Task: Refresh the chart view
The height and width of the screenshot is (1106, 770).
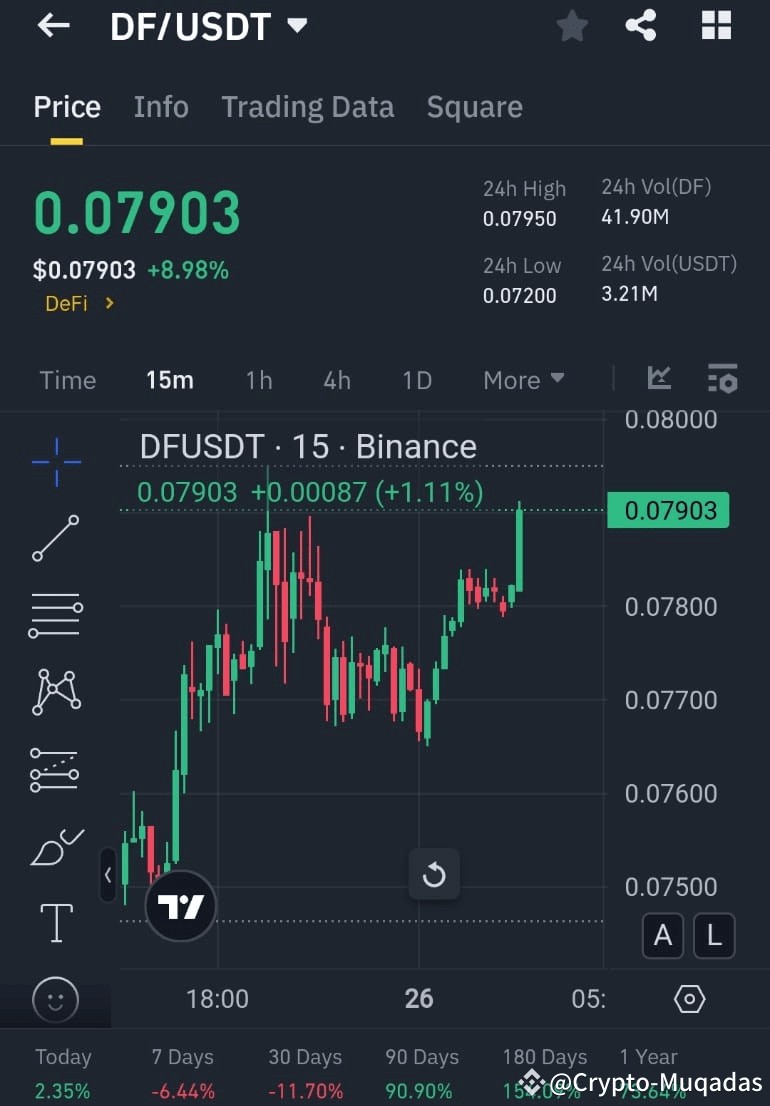Action: pyautogui.click(x=434, y=874)
